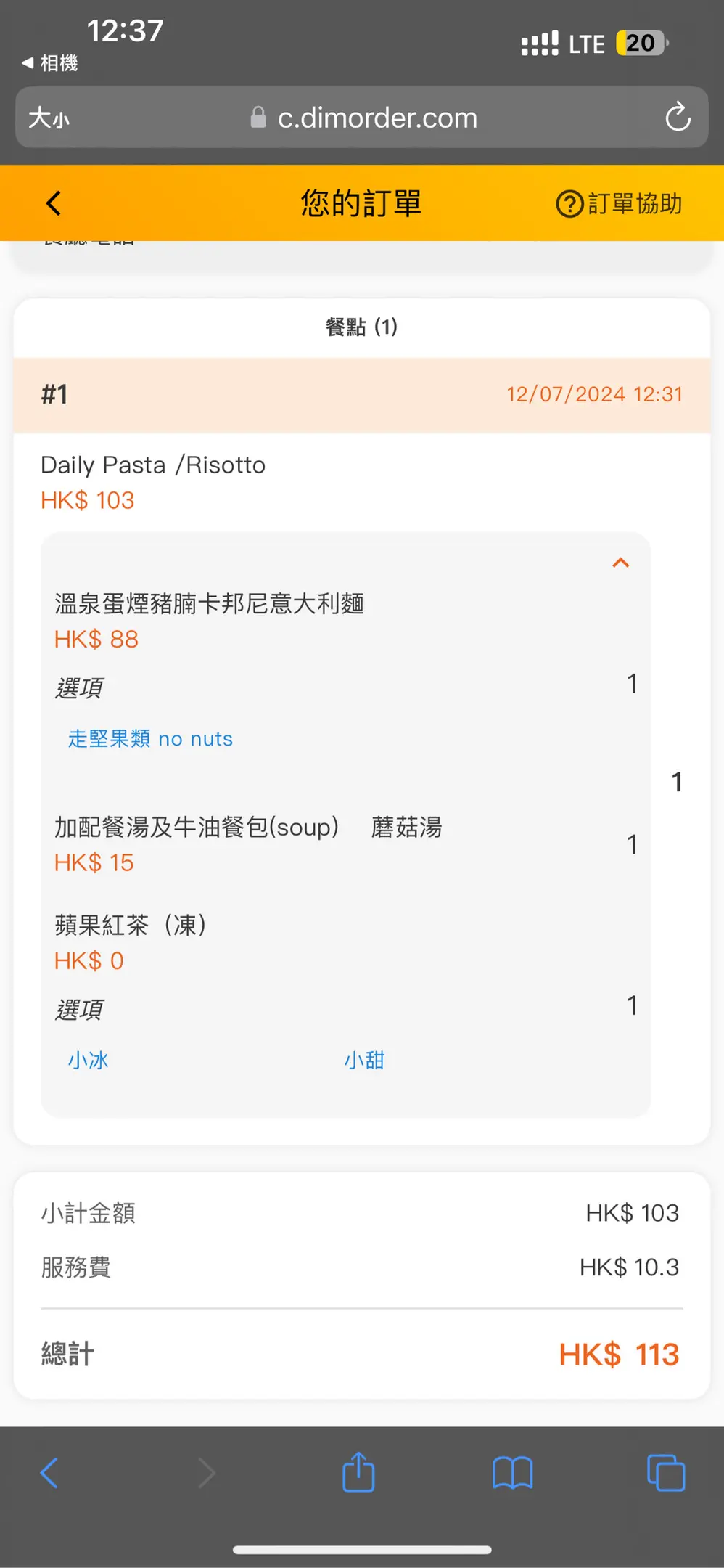Image resolution: width=724 pixels, height=1568 pixels.
Task: Collapse the Daily Pasta order details
Action: pos(620,563)
